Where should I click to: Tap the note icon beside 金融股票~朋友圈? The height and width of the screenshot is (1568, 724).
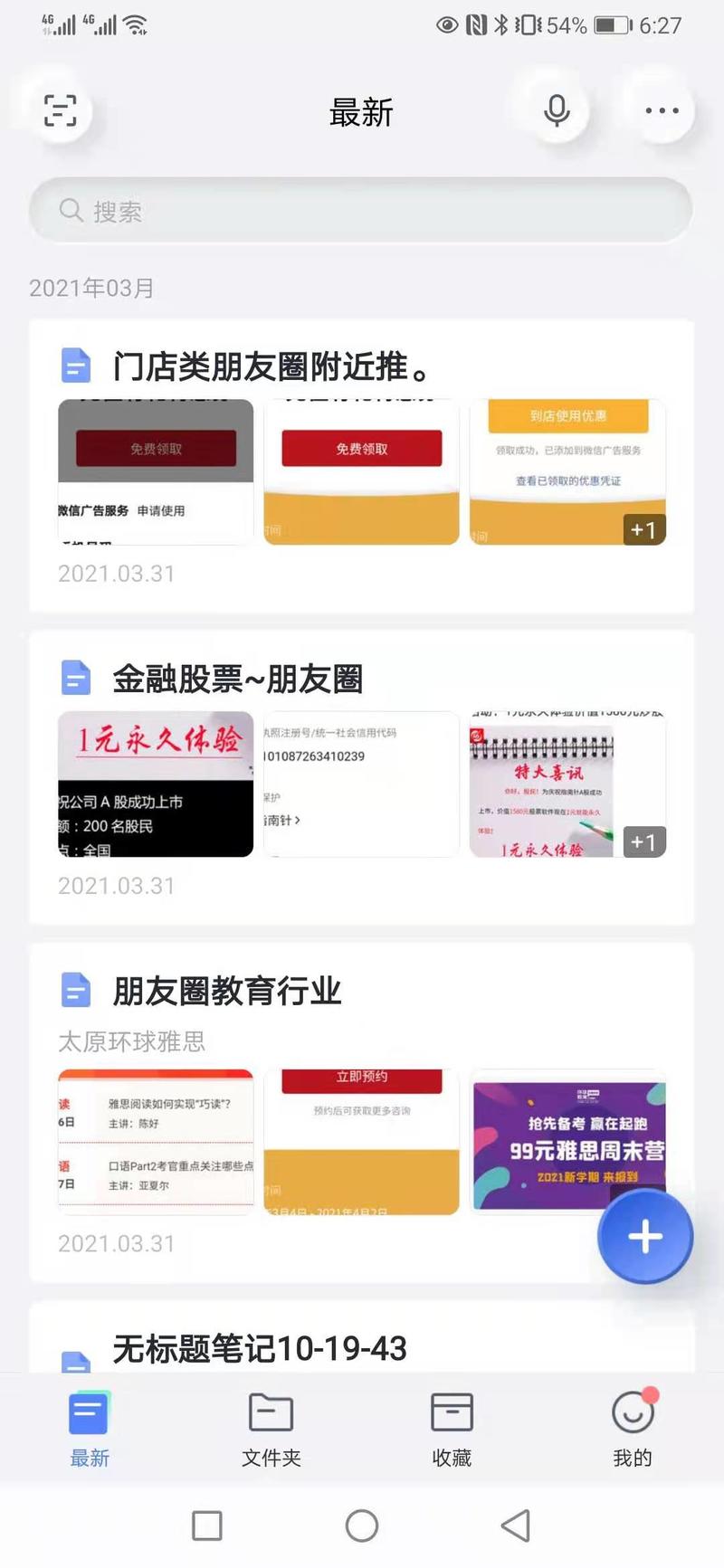(77, 677)
